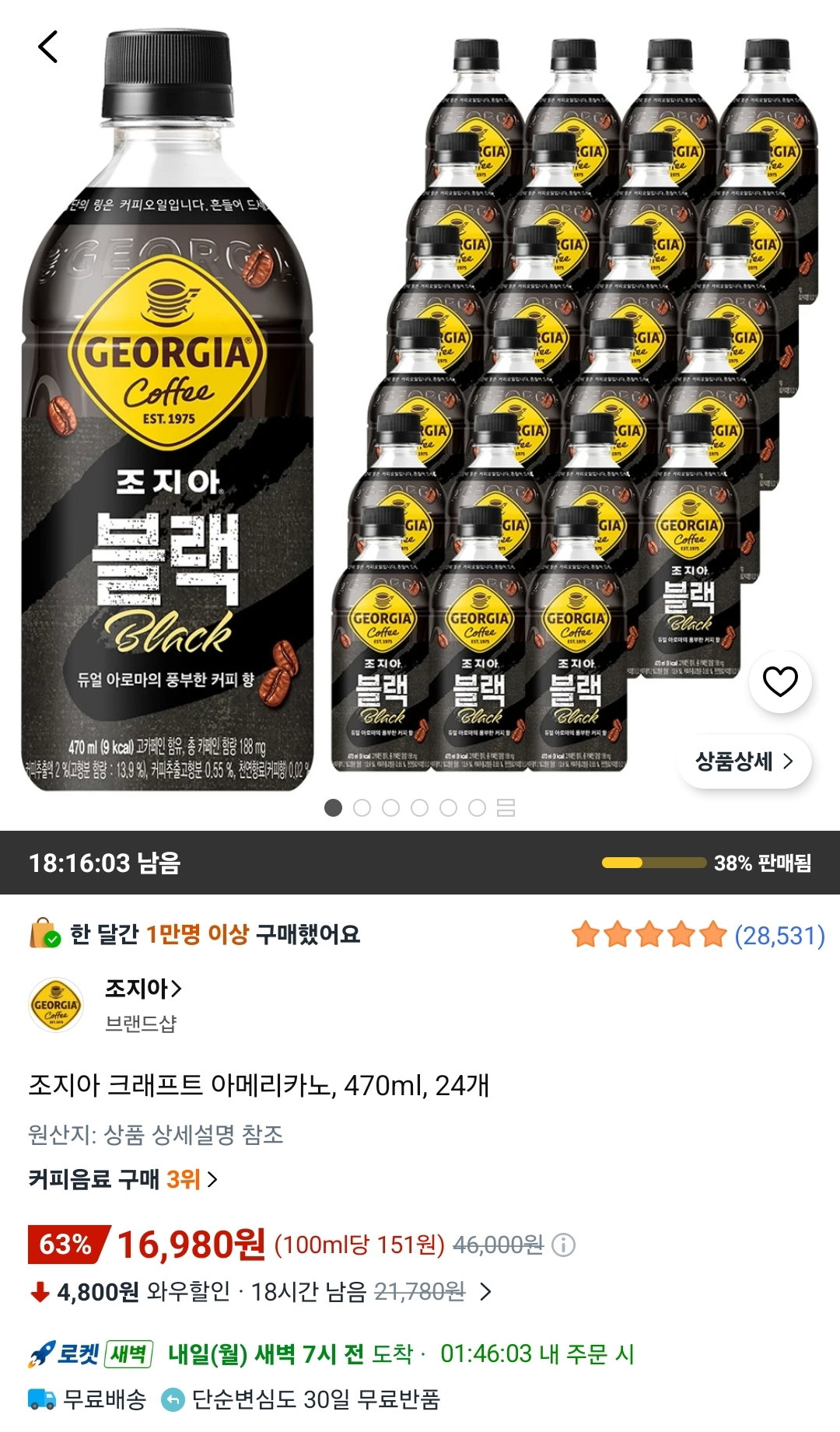
Task: Show price info icon next to 46,000원
Action: click(564, 1245)
